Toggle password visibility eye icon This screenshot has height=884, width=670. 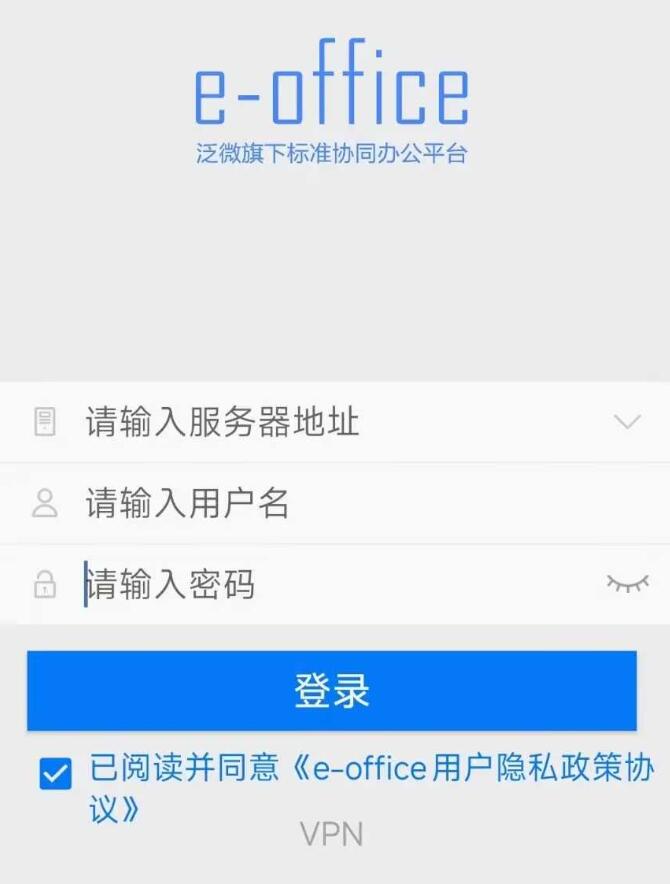coord(627,583)
